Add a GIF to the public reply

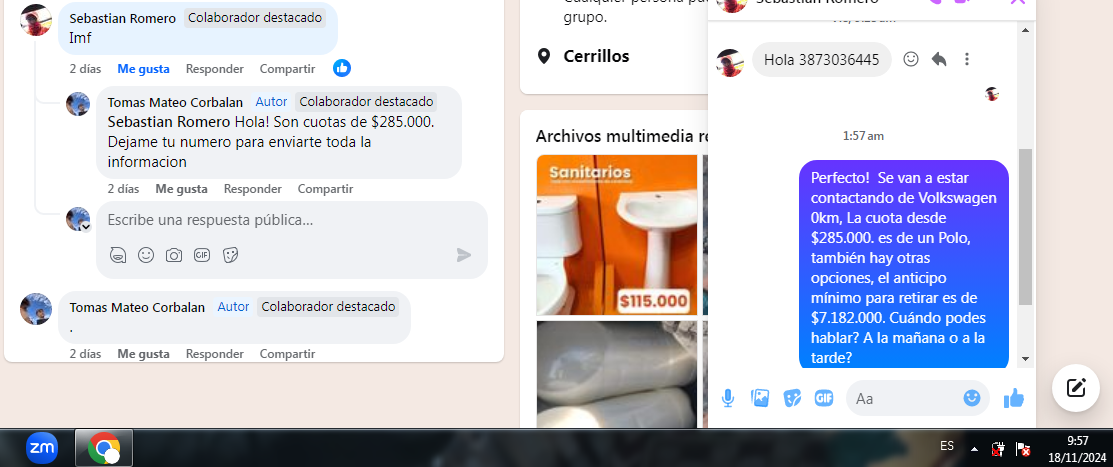point(202,255)
